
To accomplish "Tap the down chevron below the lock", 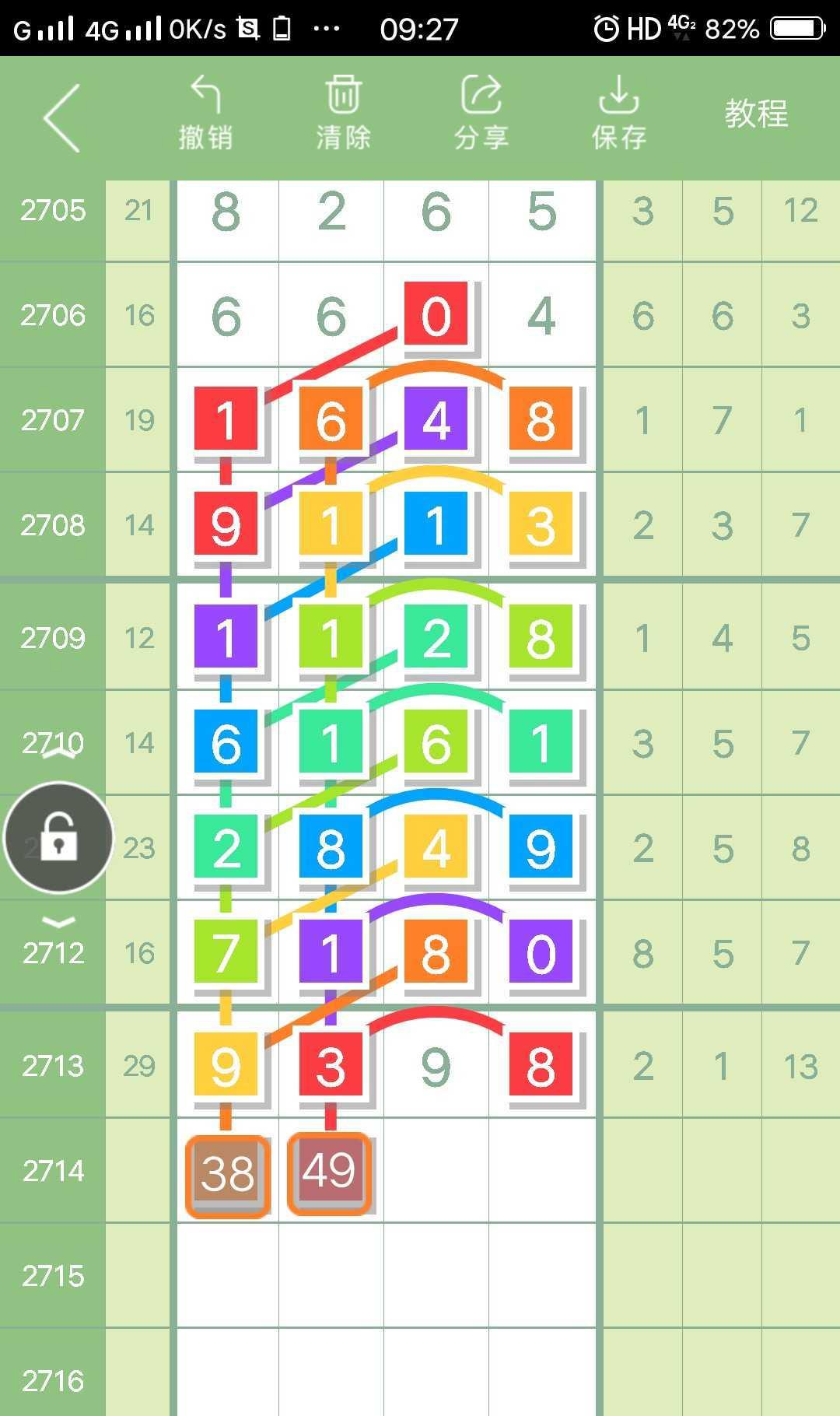I will [x=58, y=922].
